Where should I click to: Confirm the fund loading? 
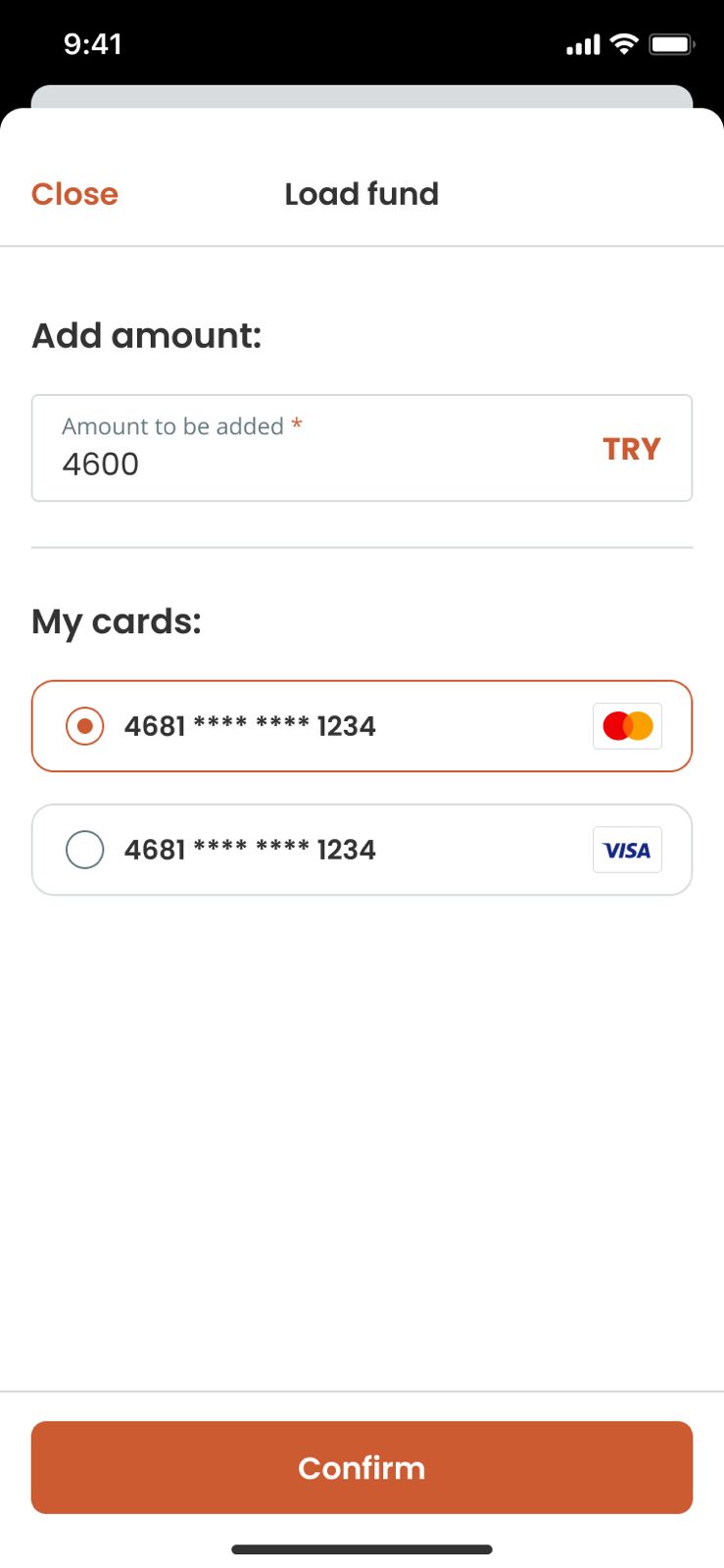[362, 1467]
